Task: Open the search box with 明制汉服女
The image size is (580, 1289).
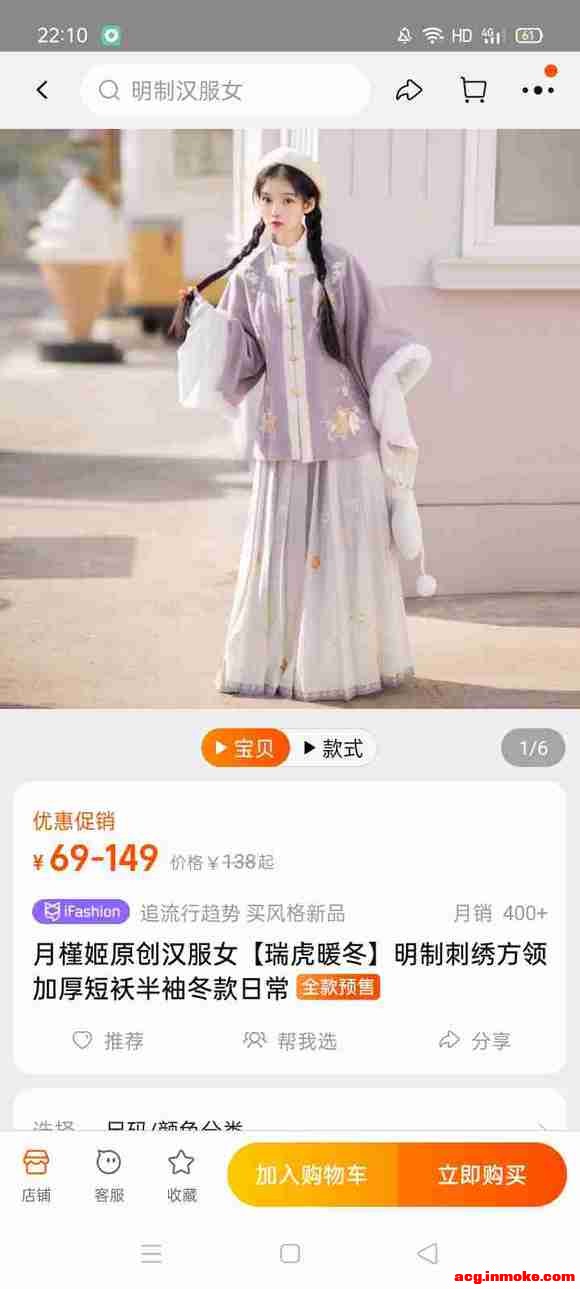Action: [225, 91]
